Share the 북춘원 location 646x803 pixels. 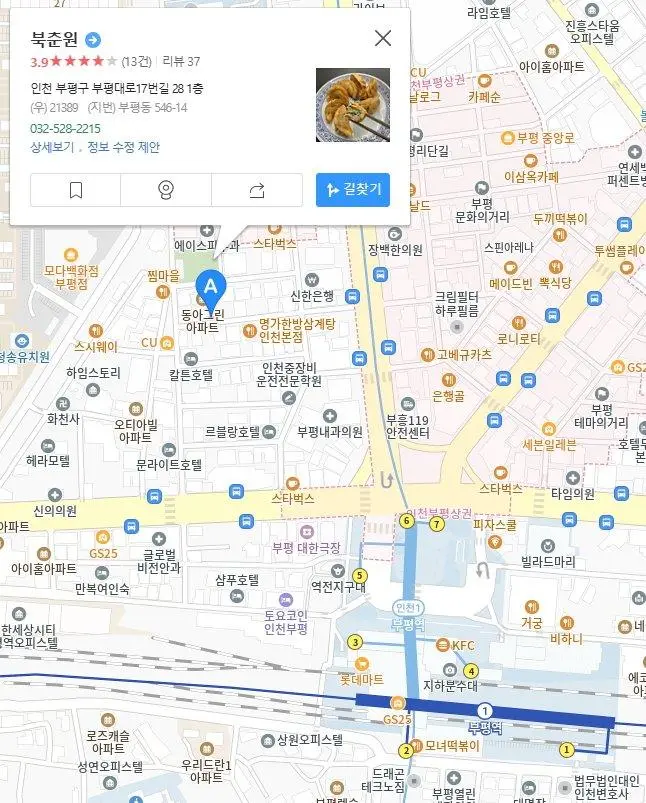tap(256, 190)
